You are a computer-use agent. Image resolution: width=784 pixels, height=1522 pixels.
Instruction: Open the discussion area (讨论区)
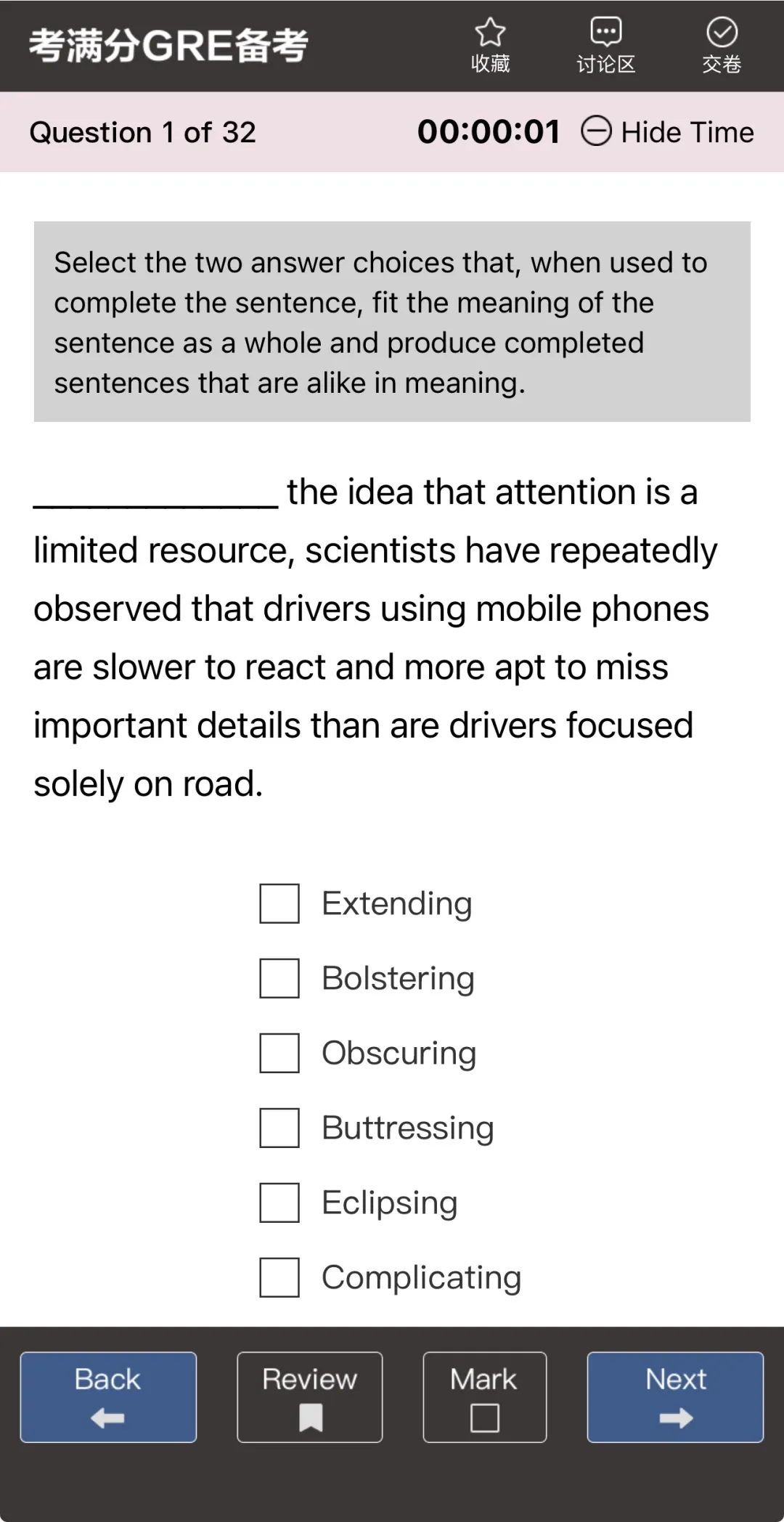605,45
